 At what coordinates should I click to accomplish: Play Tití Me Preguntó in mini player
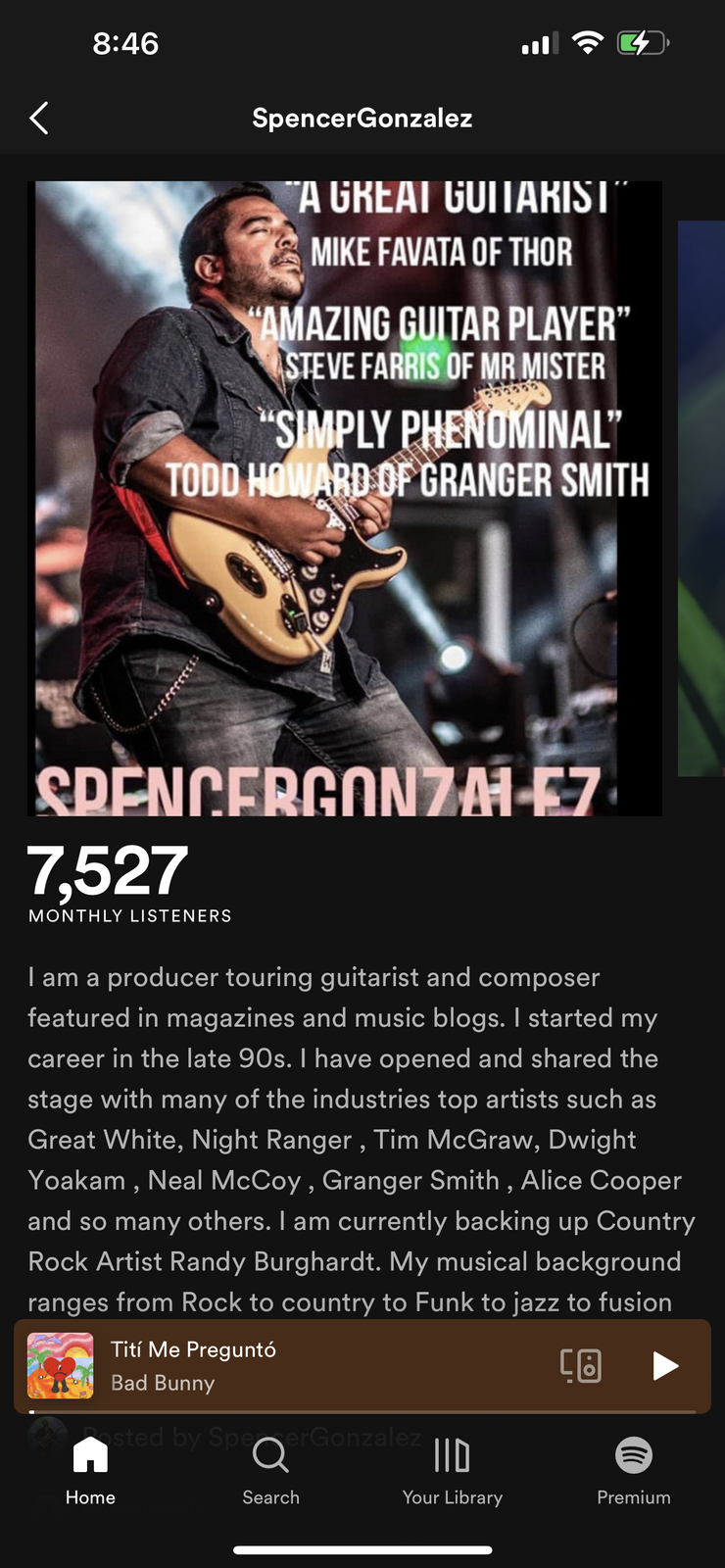pyautogui.click(x=665, y=1365)
